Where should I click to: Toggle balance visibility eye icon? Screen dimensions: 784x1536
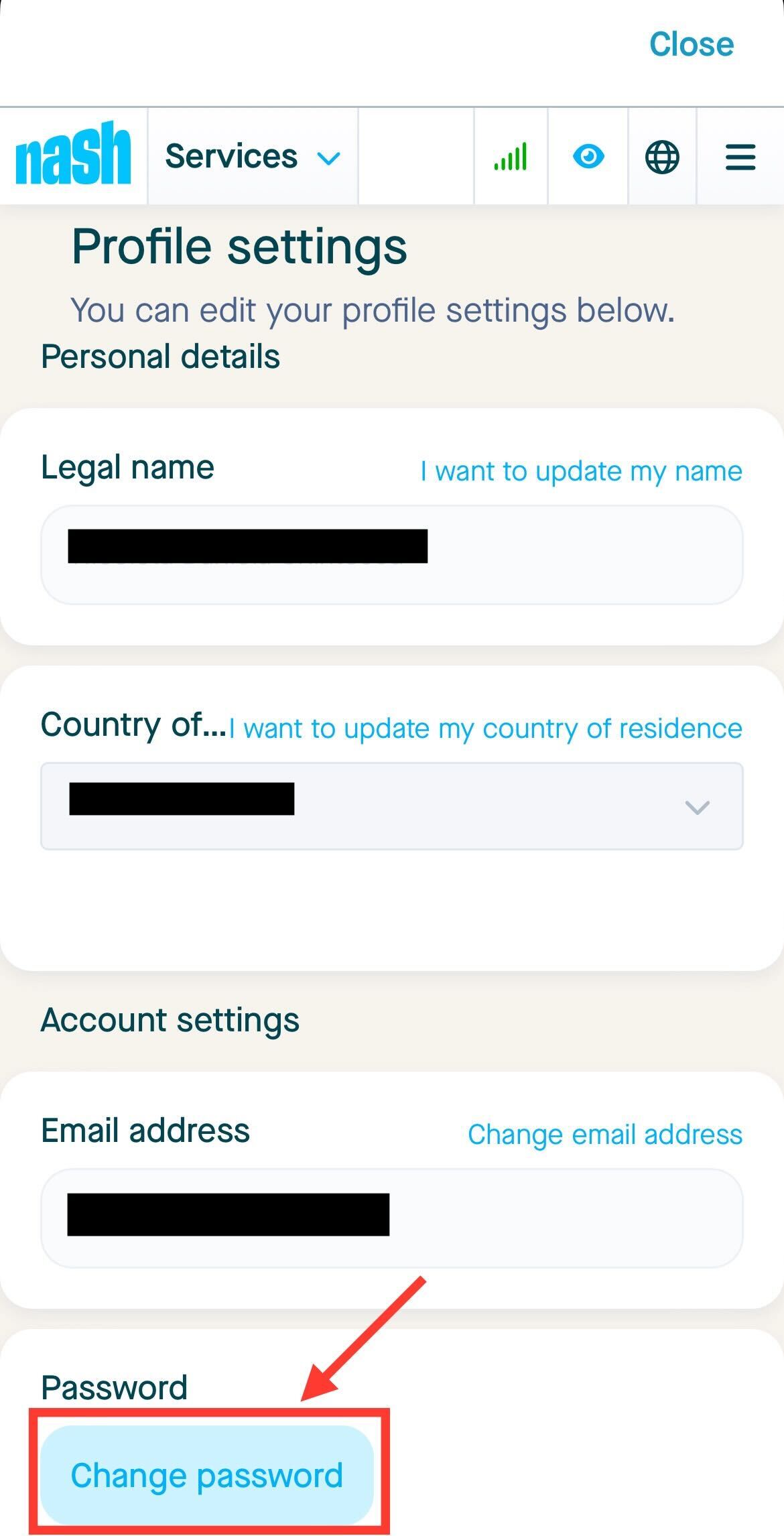588,157
